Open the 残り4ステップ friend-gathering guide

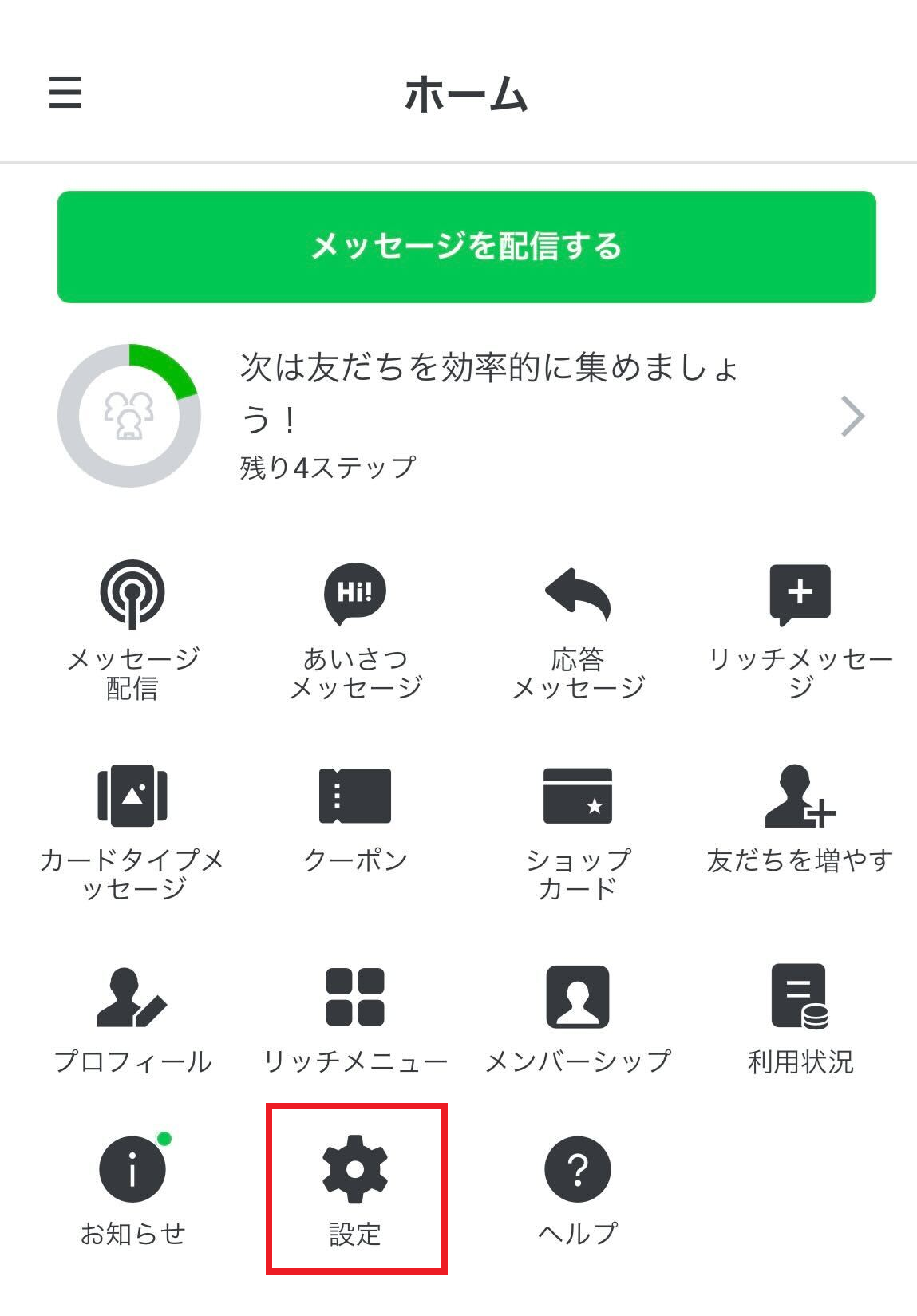click(x=466, y=416)
